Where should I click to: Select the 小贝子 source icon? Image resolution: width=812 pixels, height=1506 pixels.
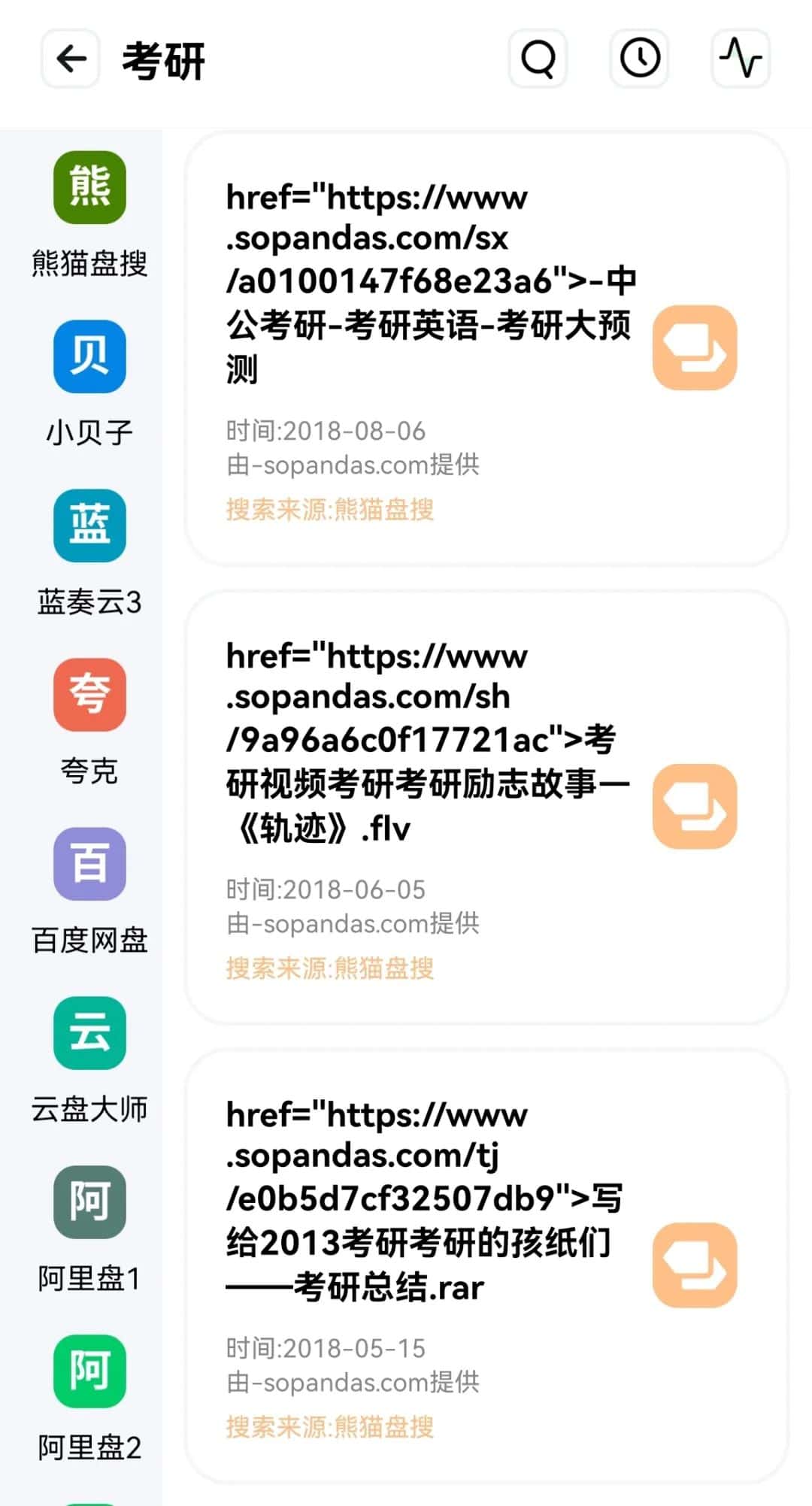tap(89, 356)
